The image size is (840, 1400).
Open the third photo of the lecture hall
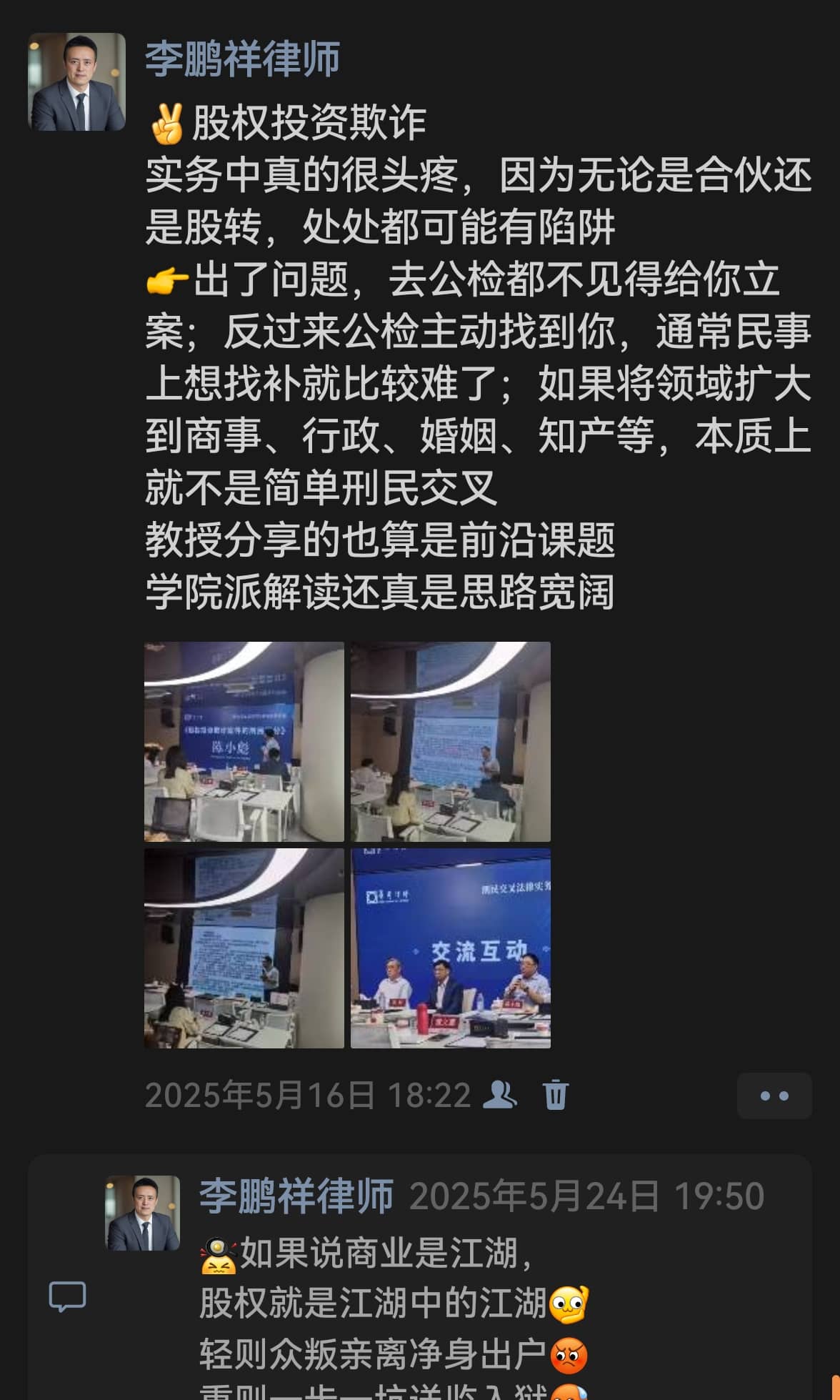tap(244, 948)
